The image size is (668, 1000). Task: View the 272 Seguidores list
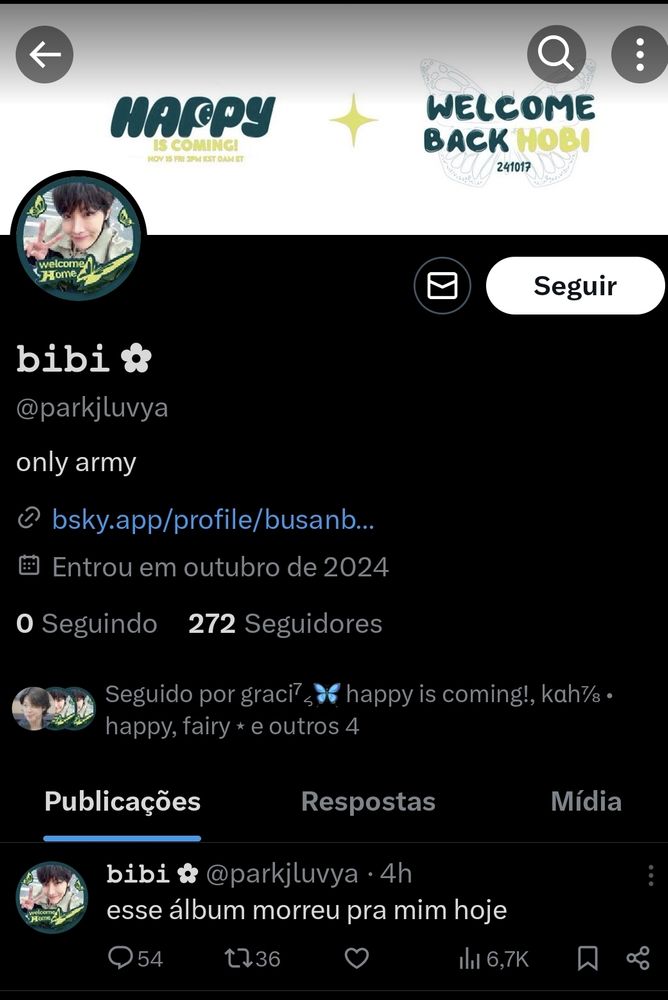coord(285,624)
